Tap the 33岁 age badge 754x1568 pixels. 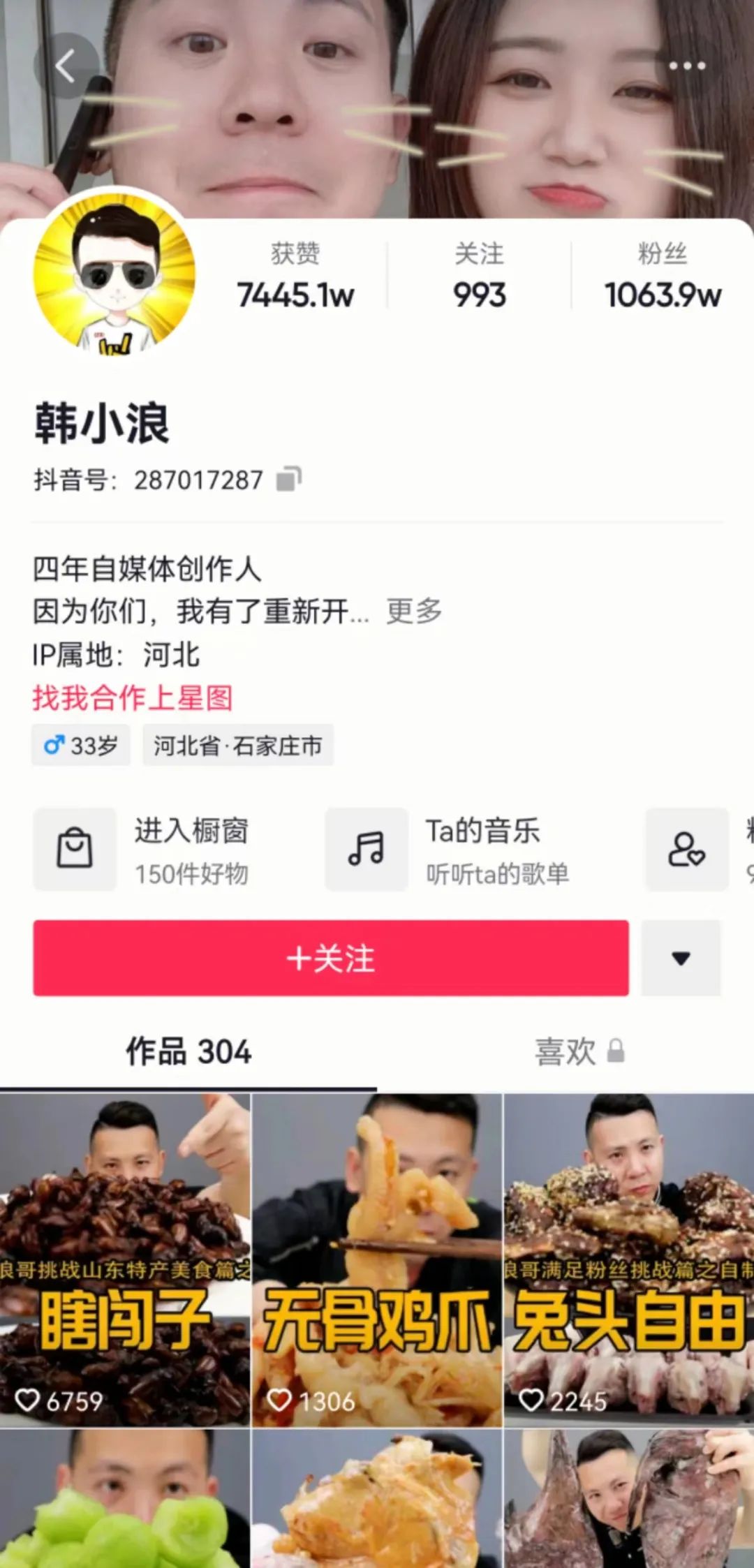pyautogui.click(x=80, y=745)
